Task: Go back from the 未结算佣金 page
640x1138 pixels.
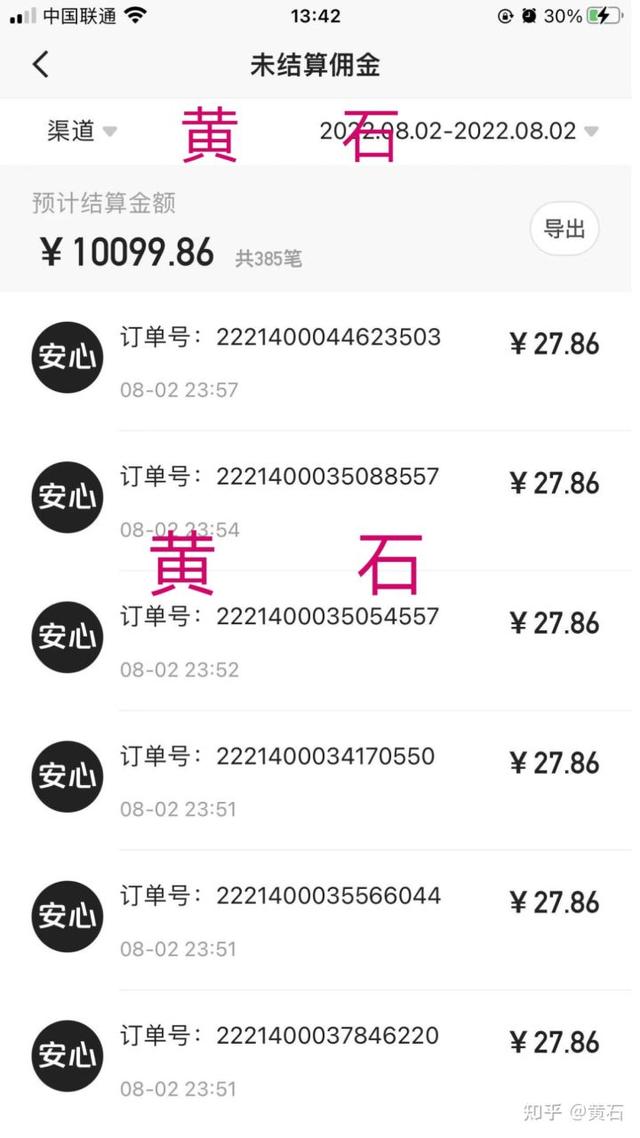Action: [x=41, y=65]
